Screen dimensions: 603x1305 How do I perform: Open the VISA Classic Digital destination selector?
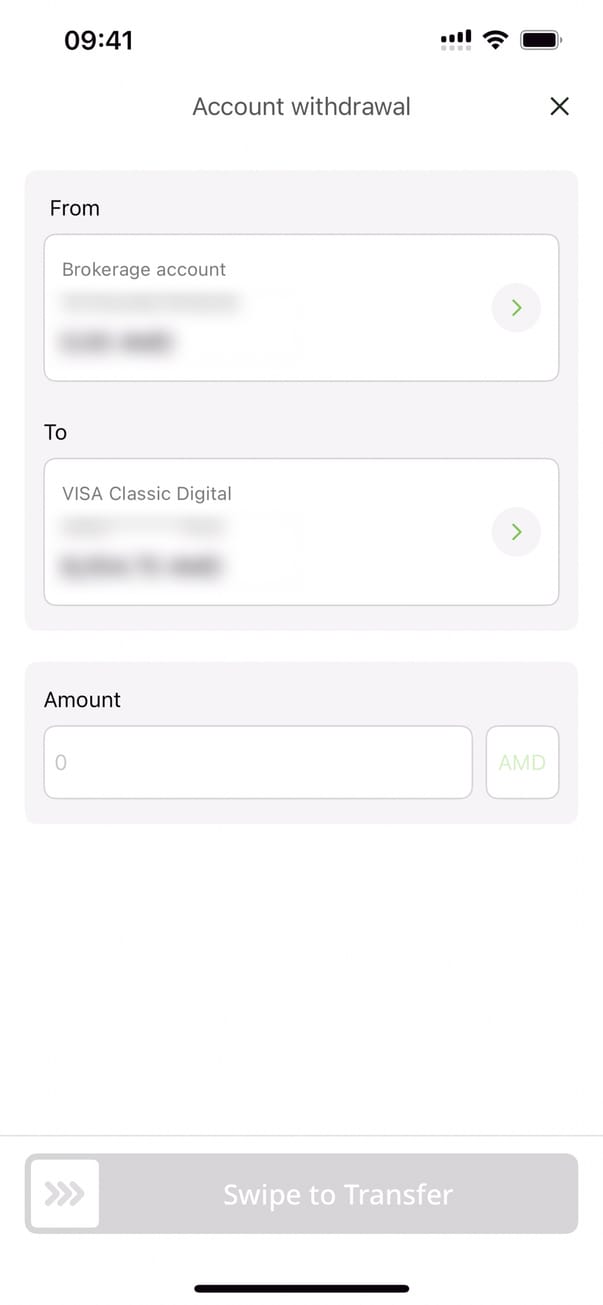[516, 532]
